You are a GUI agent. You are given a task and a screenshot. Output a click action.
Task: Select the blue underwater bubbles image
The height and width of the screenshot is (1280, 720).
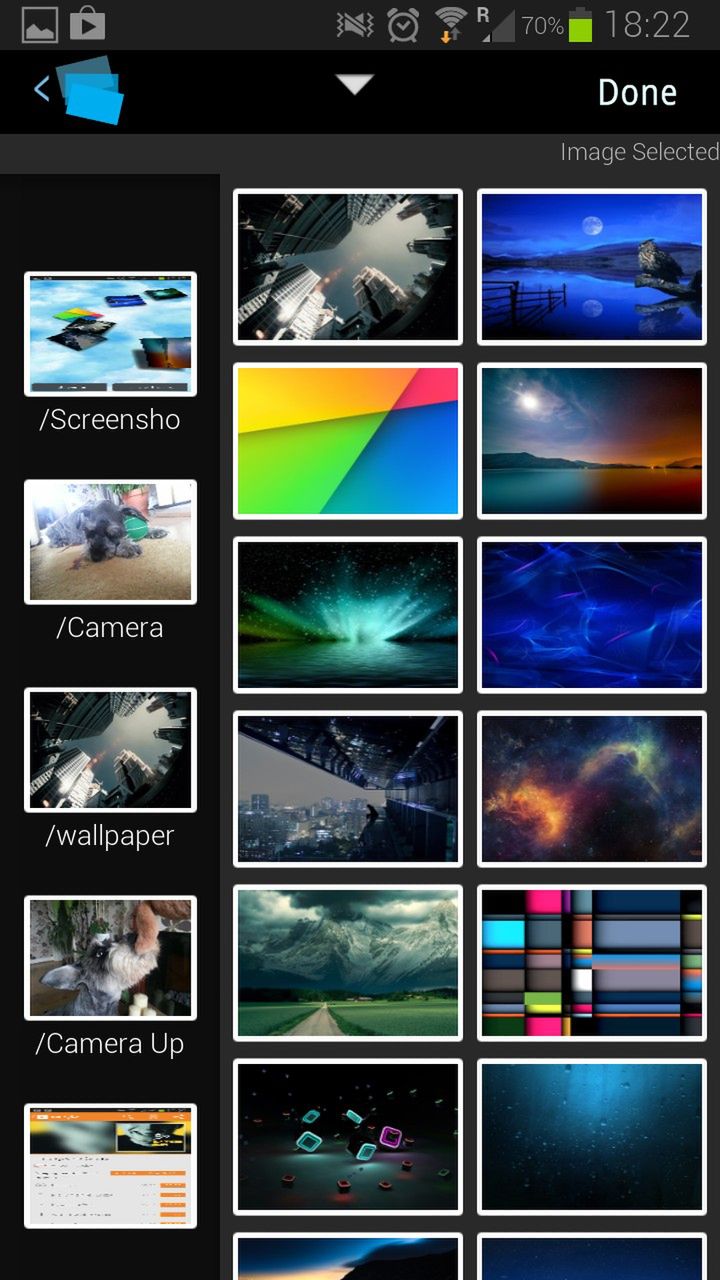point(592,1137)
